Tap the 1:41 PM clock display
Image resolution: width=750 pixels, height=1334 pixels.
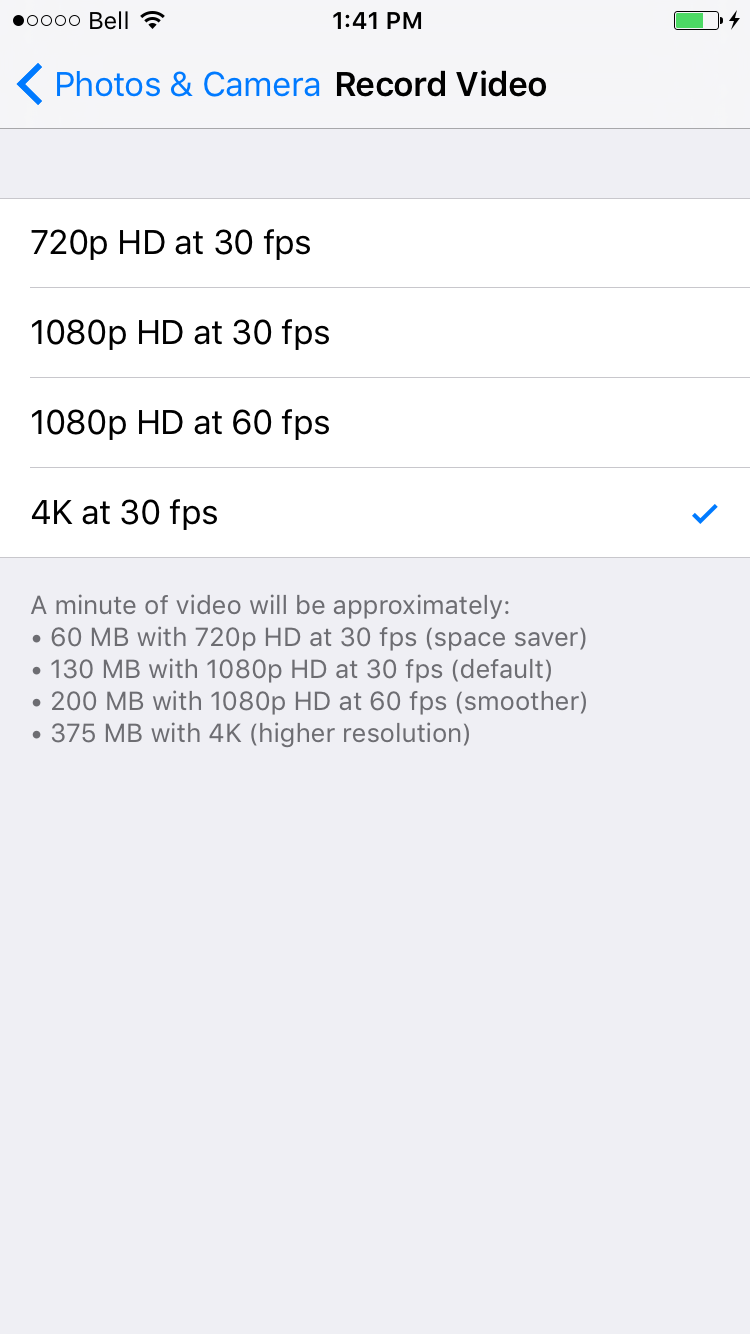[x=376, y=19]
